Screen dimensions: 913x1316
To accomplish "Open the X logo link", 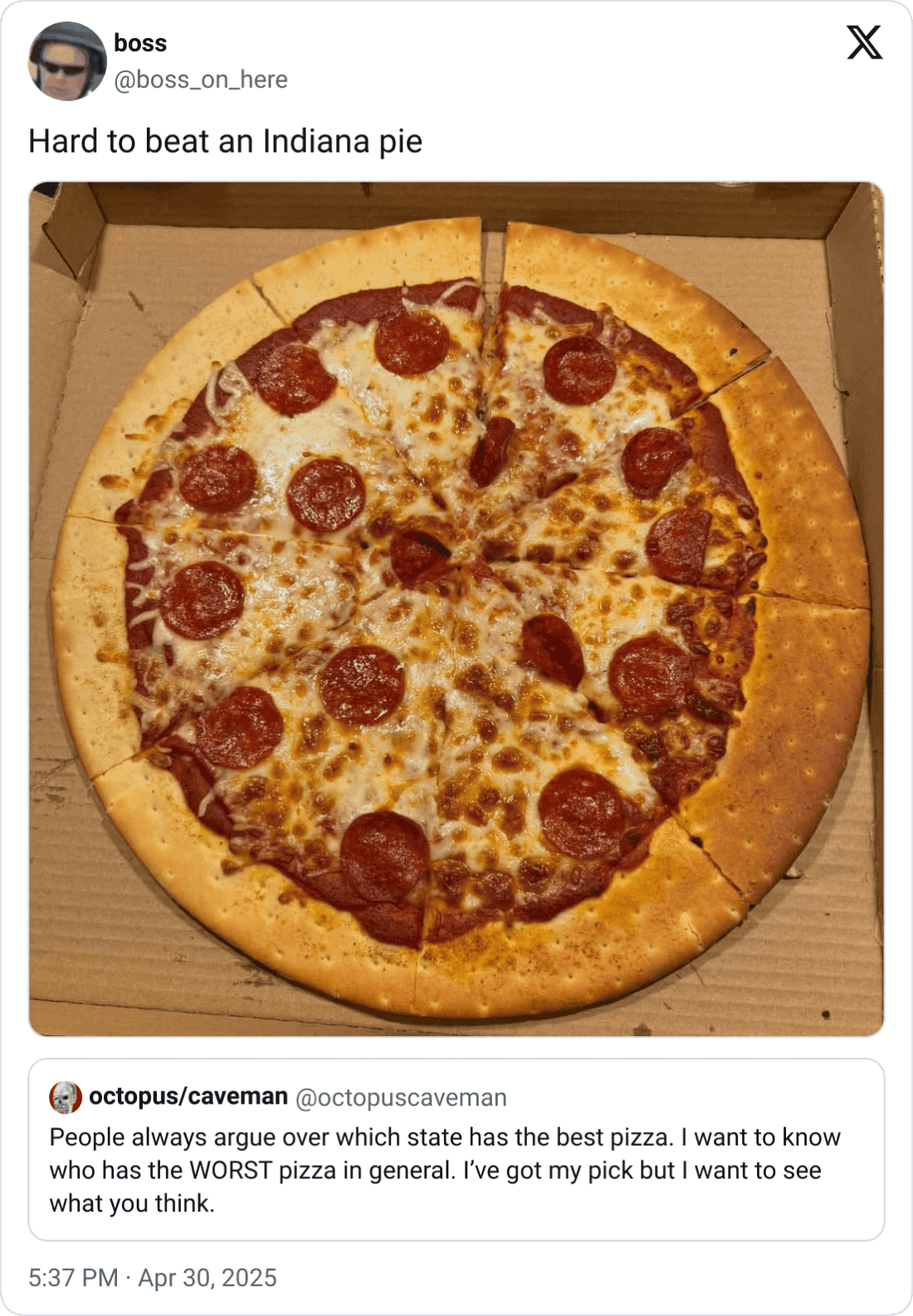I will [864, 43].
